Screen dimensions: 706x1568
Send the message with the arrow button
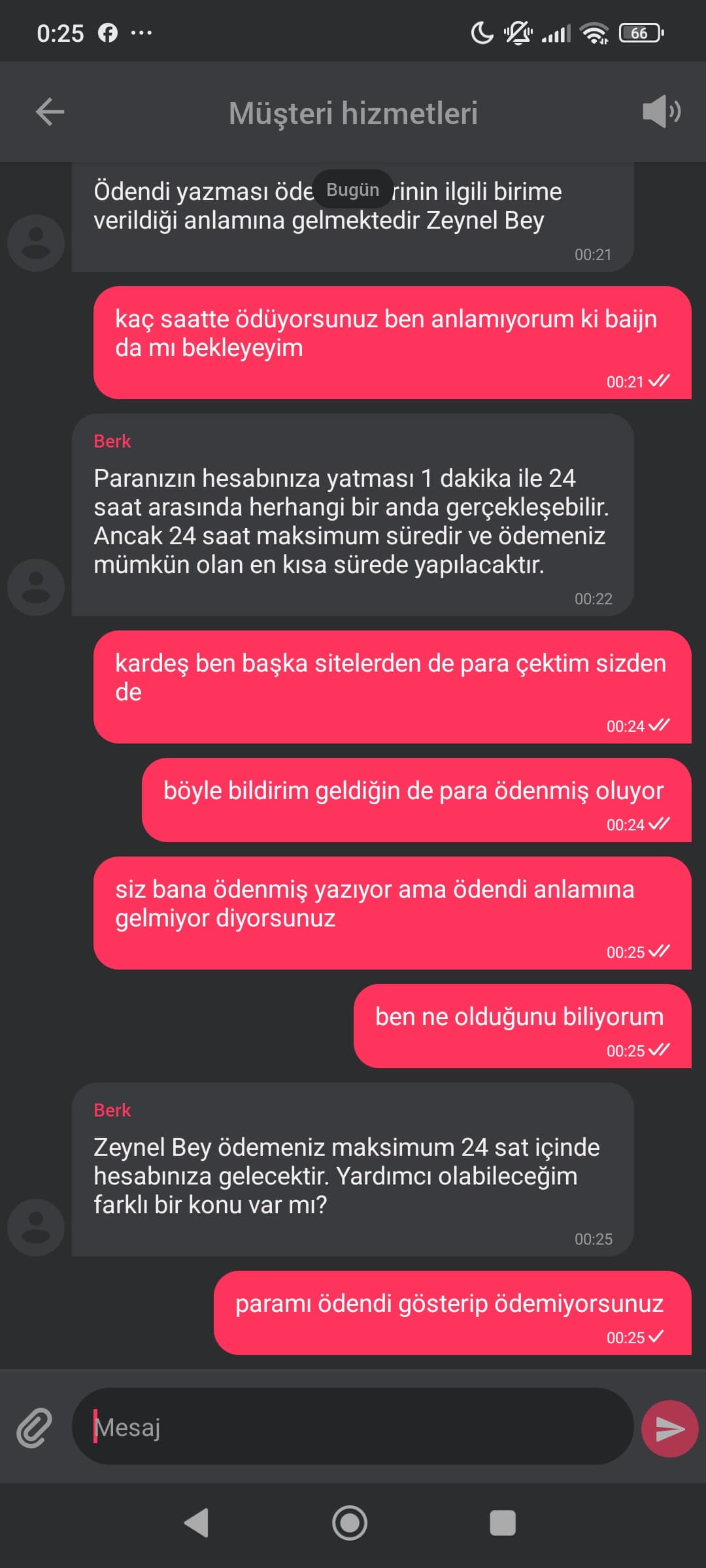[669, 1428]
